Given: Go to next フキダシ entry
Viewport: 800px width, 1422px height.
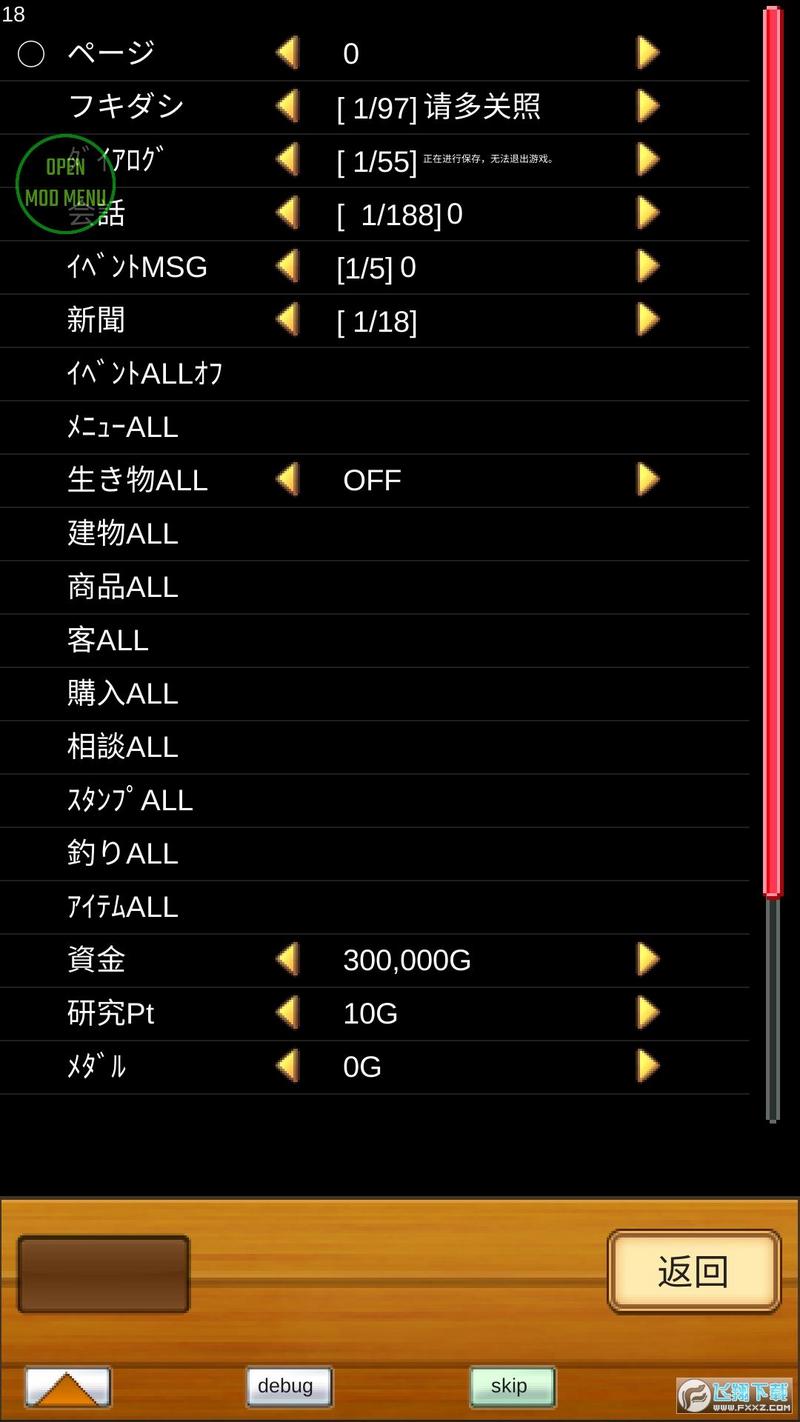Looking at the screenshot, I should [648, 106].
